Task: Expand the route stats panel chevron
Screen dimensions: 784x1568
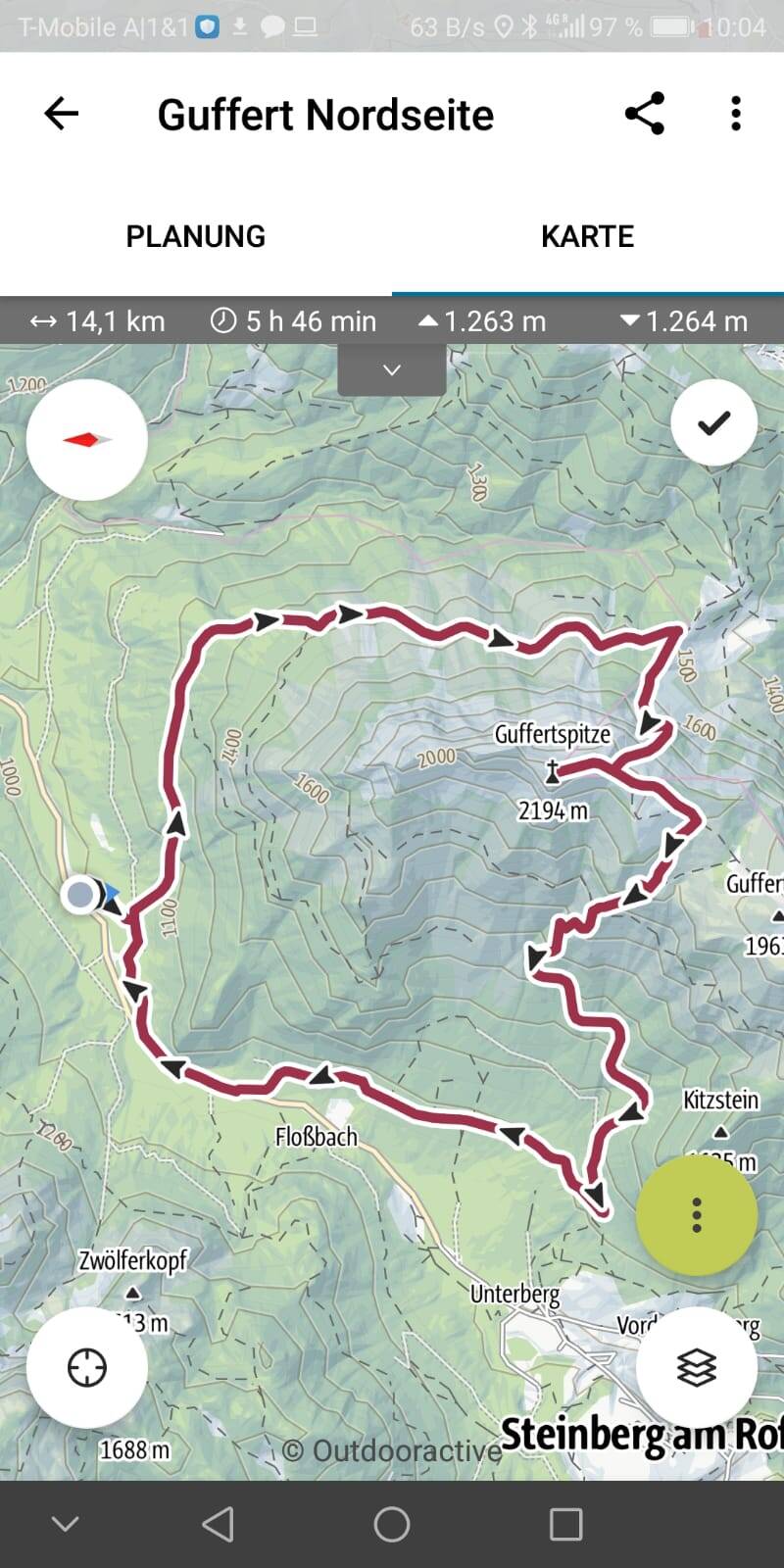Action: pos(392,370)
